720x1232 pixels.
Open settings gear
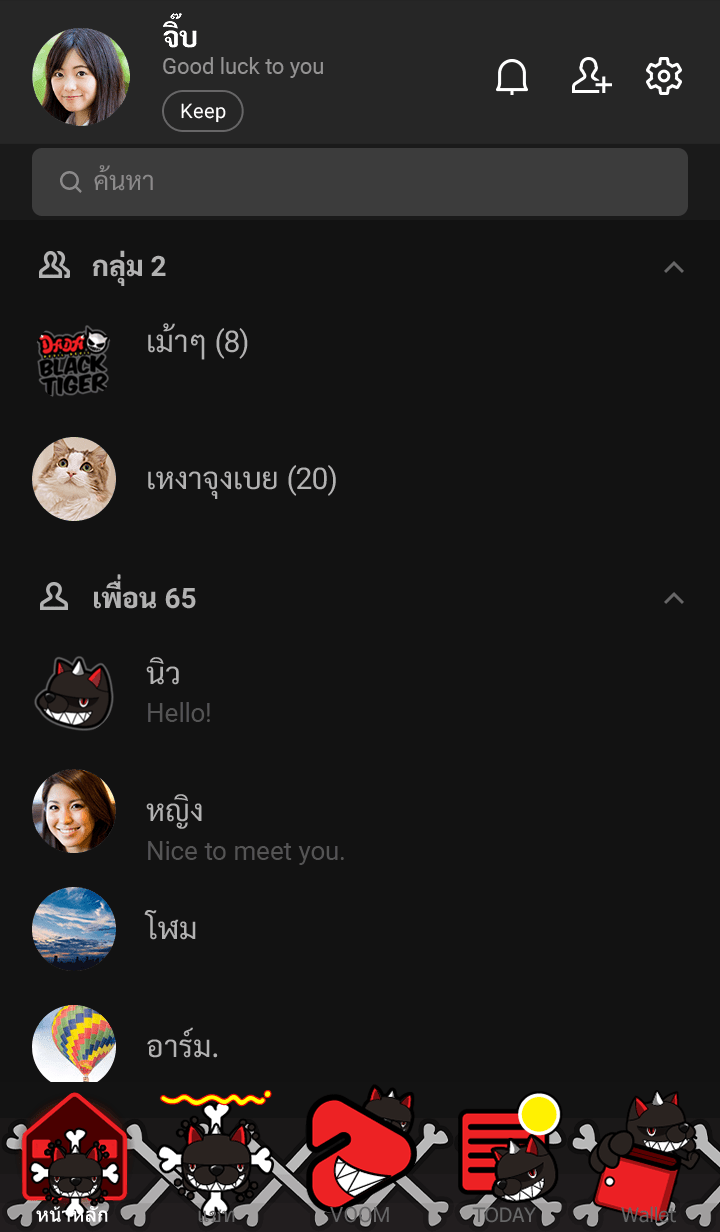664,77
